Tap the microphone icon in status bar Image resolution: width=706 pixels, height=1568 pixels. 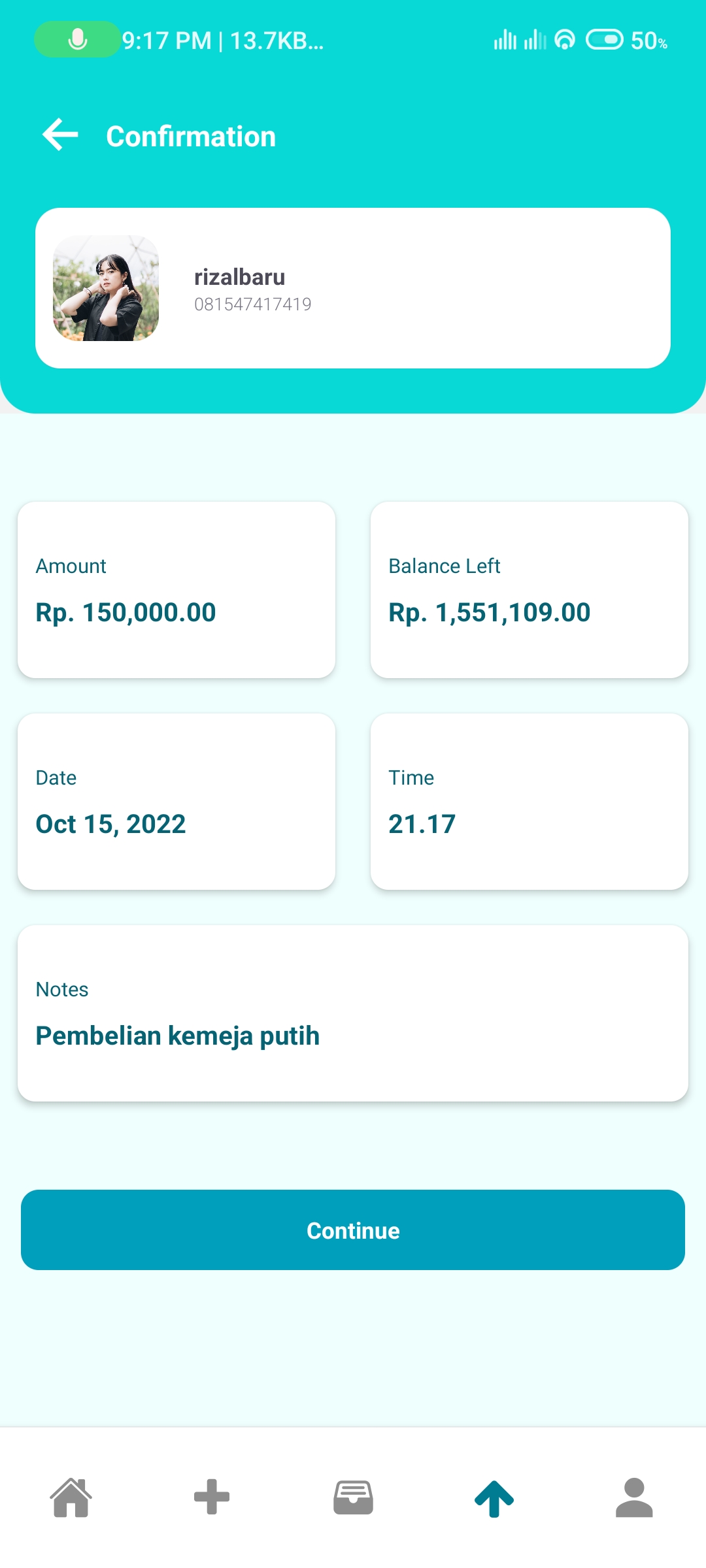click(x=76, y=41)
